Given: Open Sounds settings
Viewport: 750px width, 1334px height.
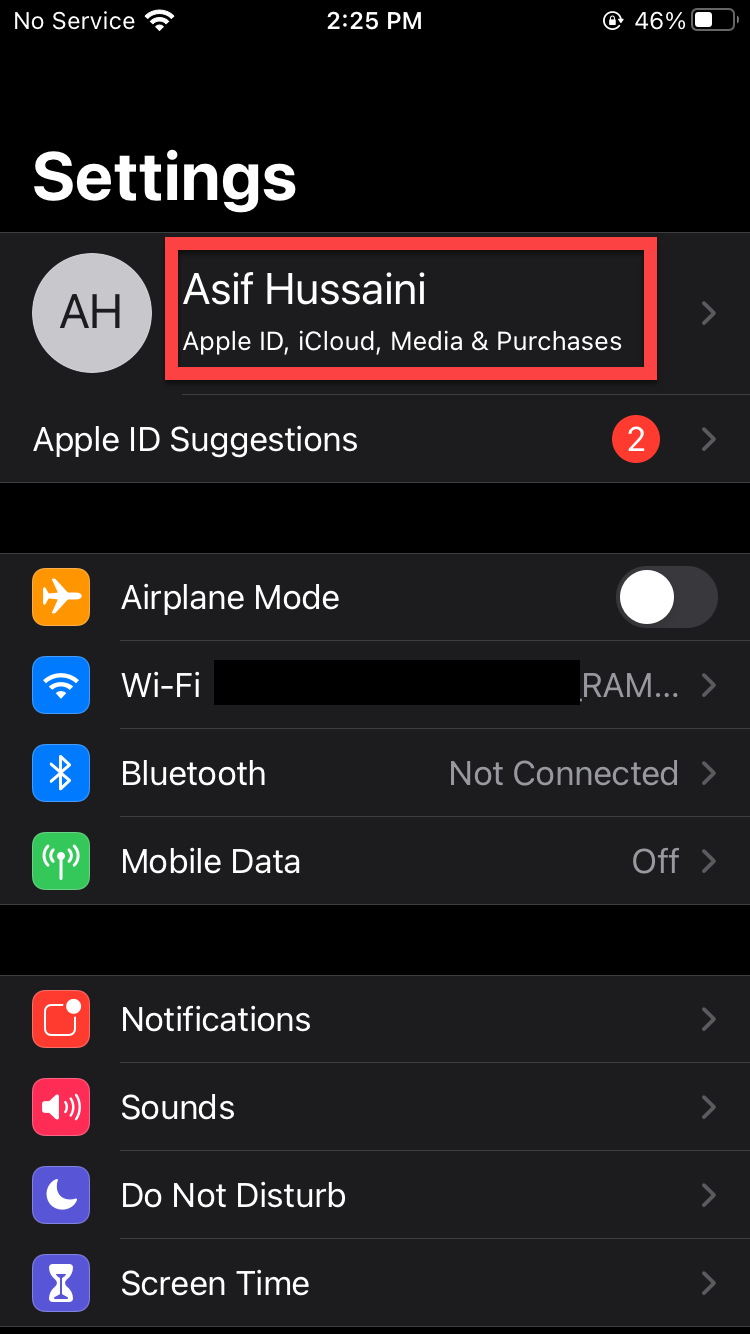Looking at the screenshot, I should [x=400, y=1108].
